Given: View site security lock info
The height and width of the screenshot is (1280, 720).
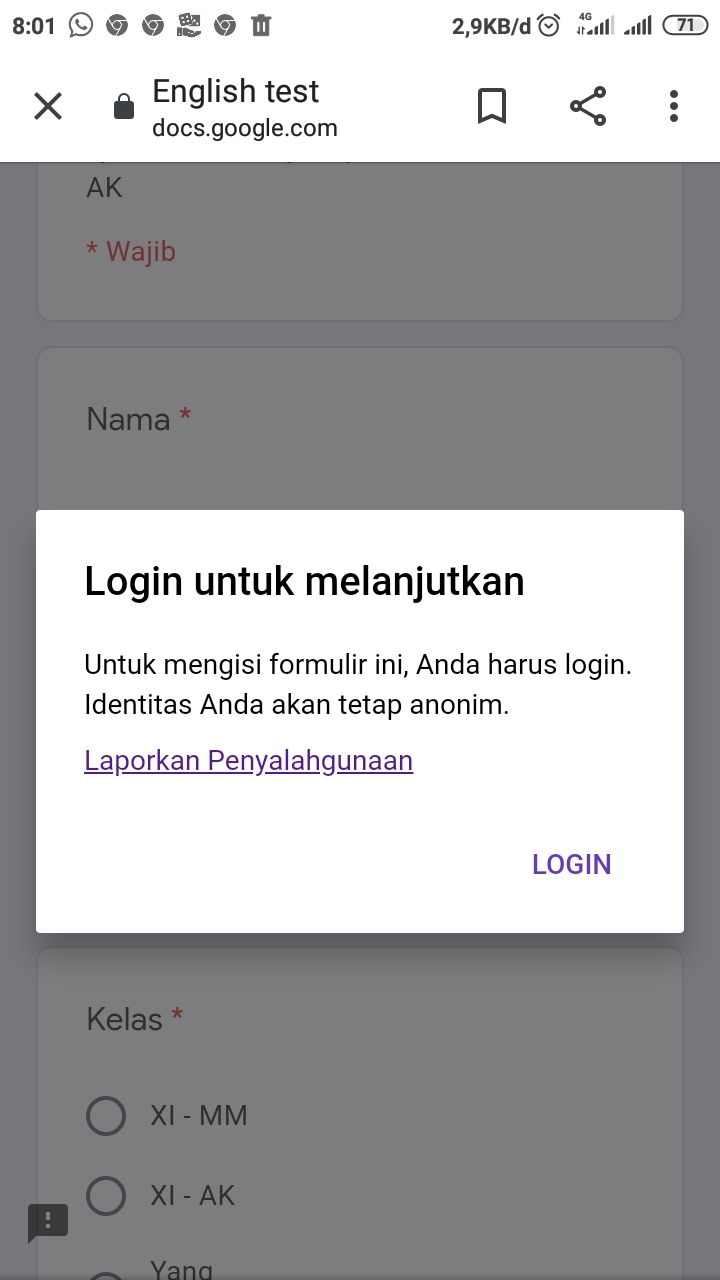Looking at the screenshot, I should tap(124, 107).
